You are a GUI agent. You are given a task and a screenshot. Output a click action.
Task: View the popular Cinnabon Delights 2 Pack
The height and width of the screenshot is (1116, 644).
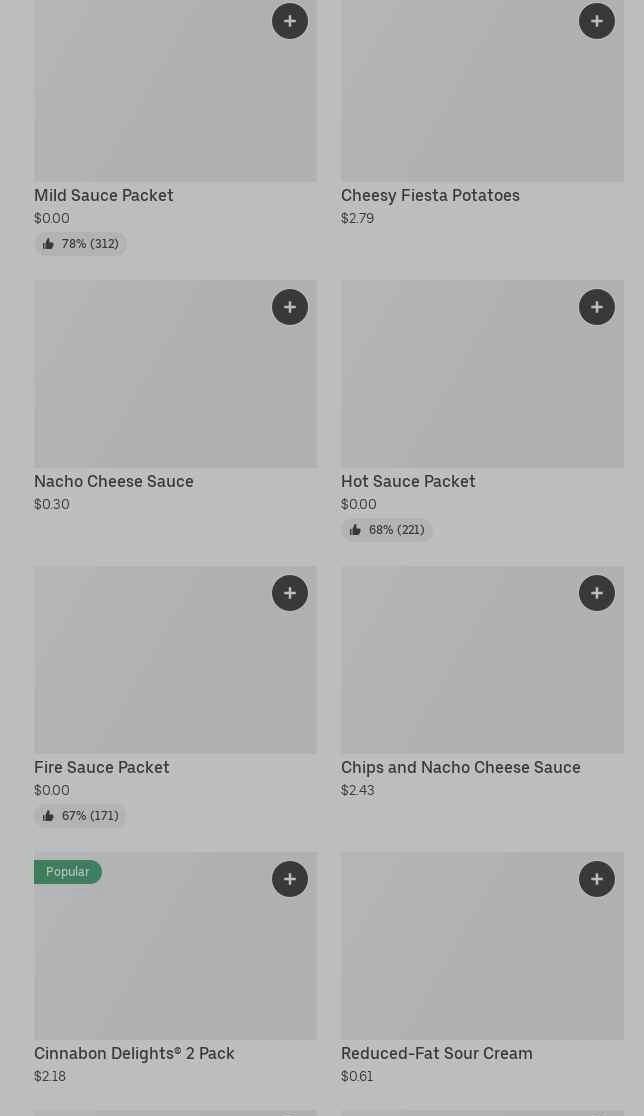pos(134,1053)
